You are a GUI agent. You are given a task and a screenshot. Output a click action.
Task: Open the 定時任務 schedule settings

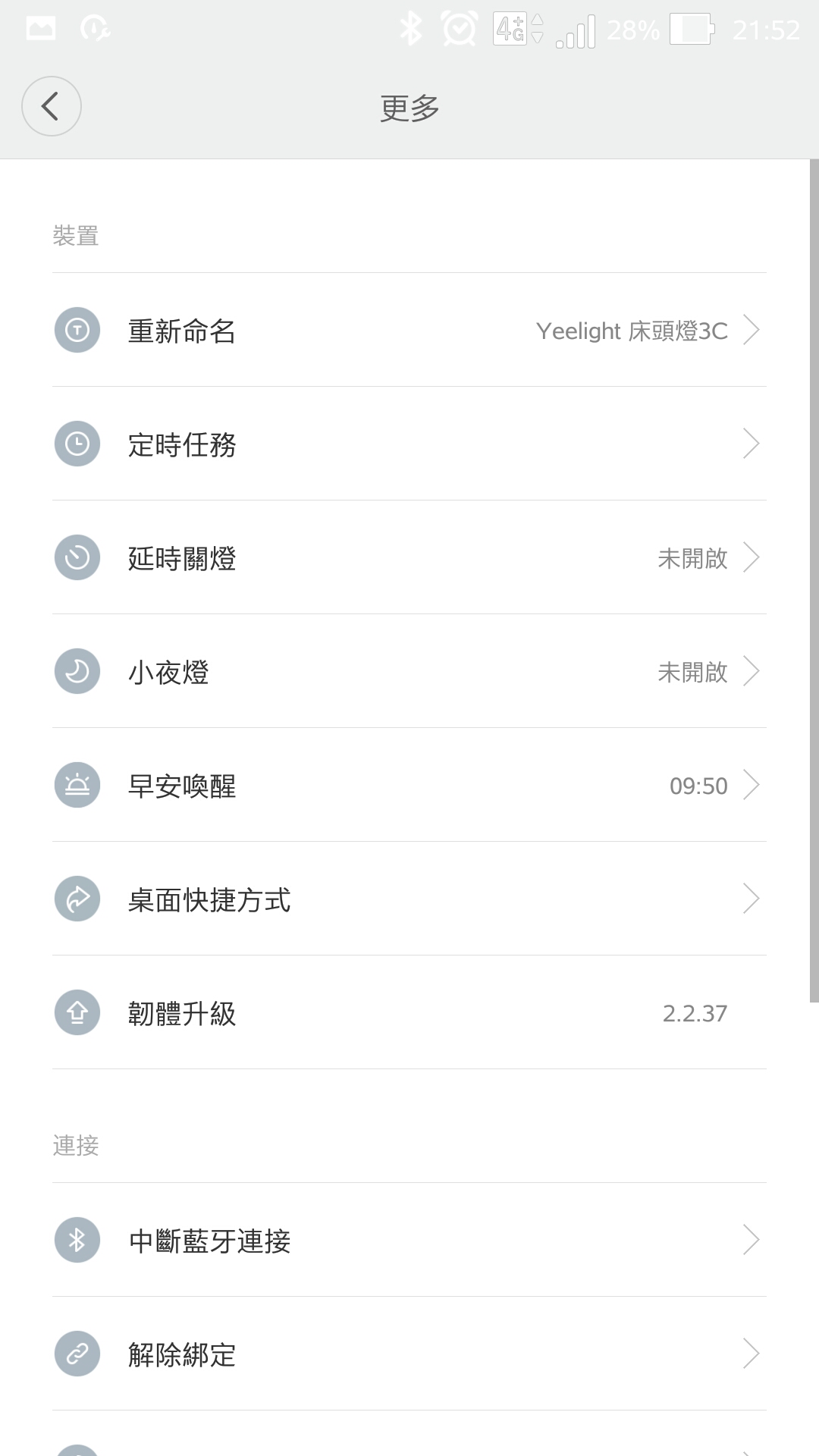click(409, 444)
